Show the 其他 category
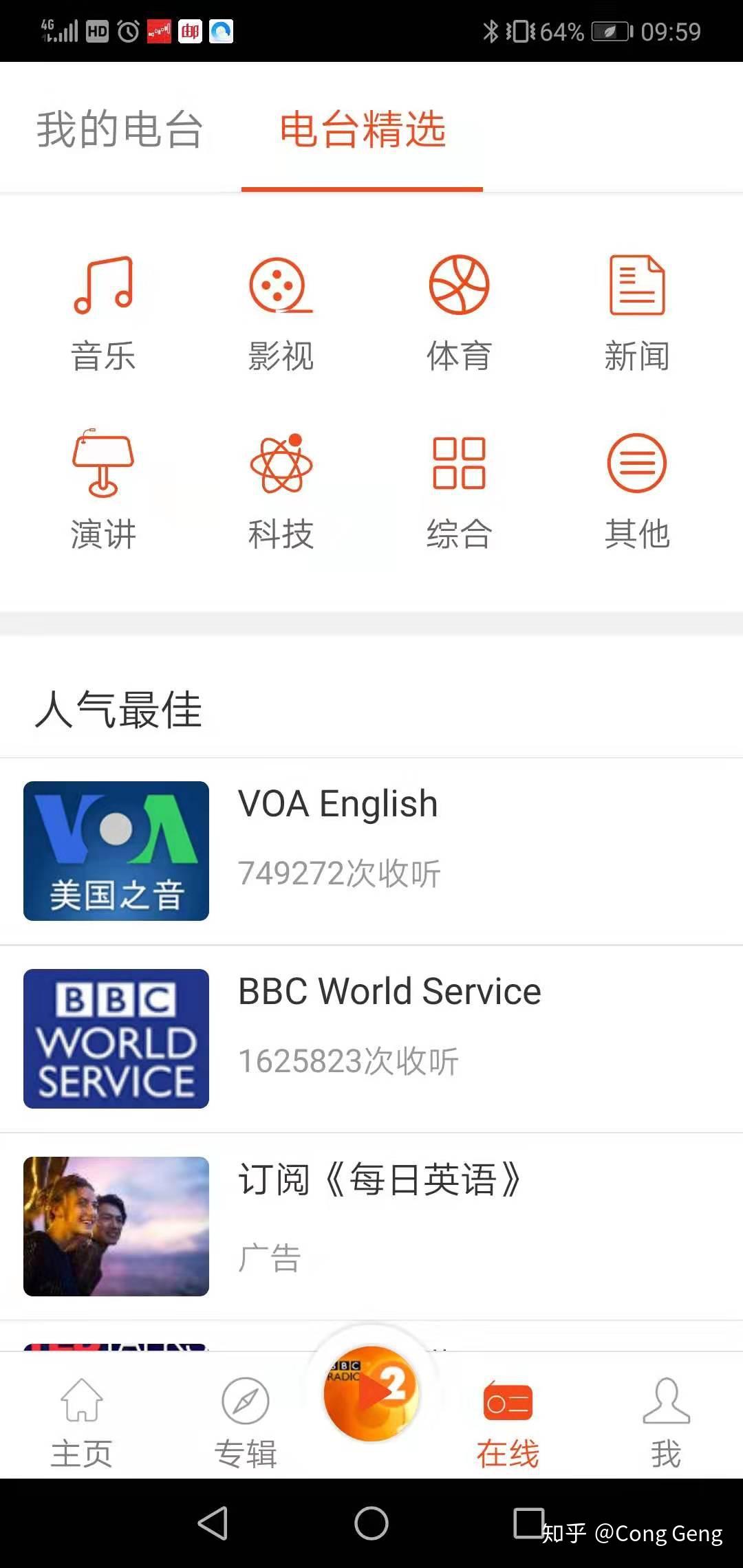Screen dimensions: 743x1568 [x=637, y=491]
